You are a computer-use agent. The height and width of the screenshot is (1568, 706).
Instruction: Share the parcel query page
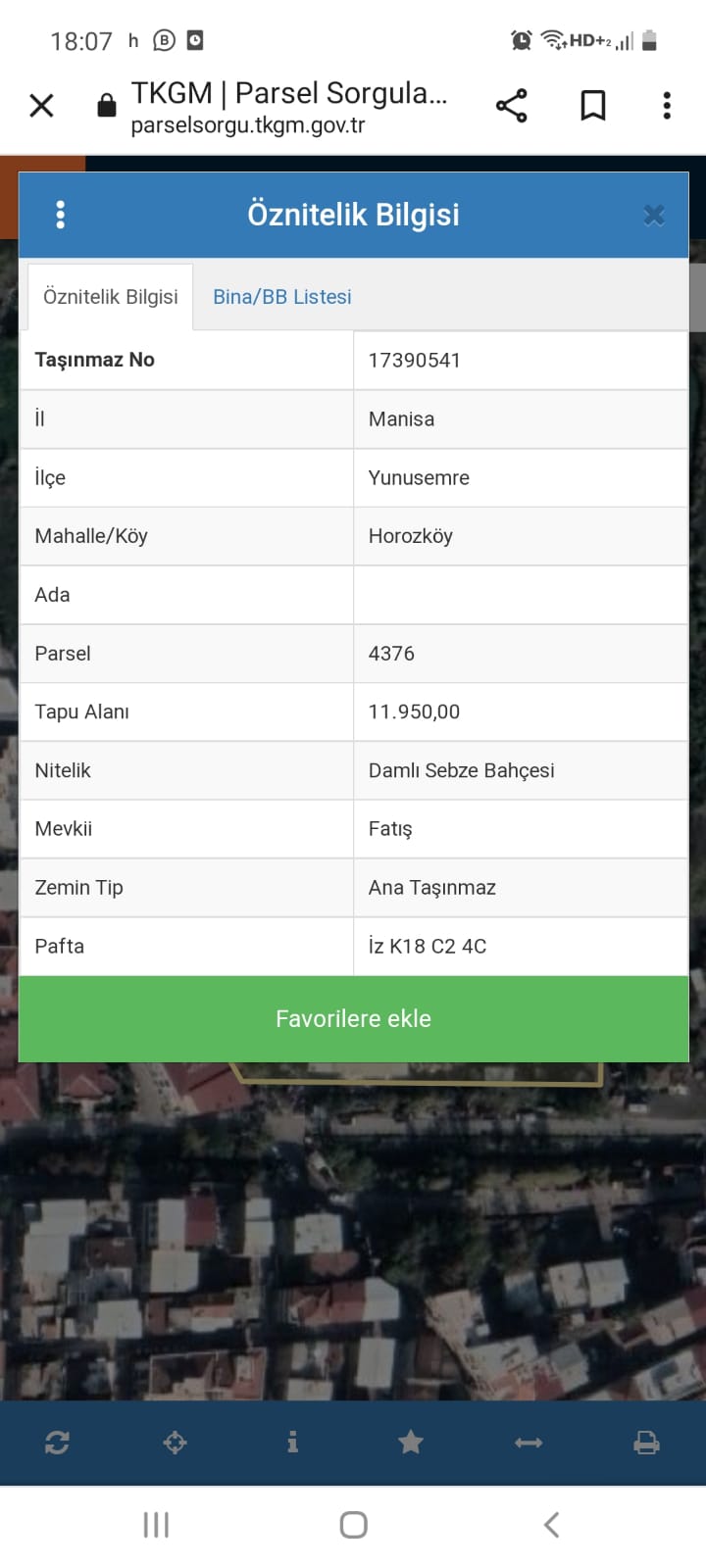pos(511,105)
